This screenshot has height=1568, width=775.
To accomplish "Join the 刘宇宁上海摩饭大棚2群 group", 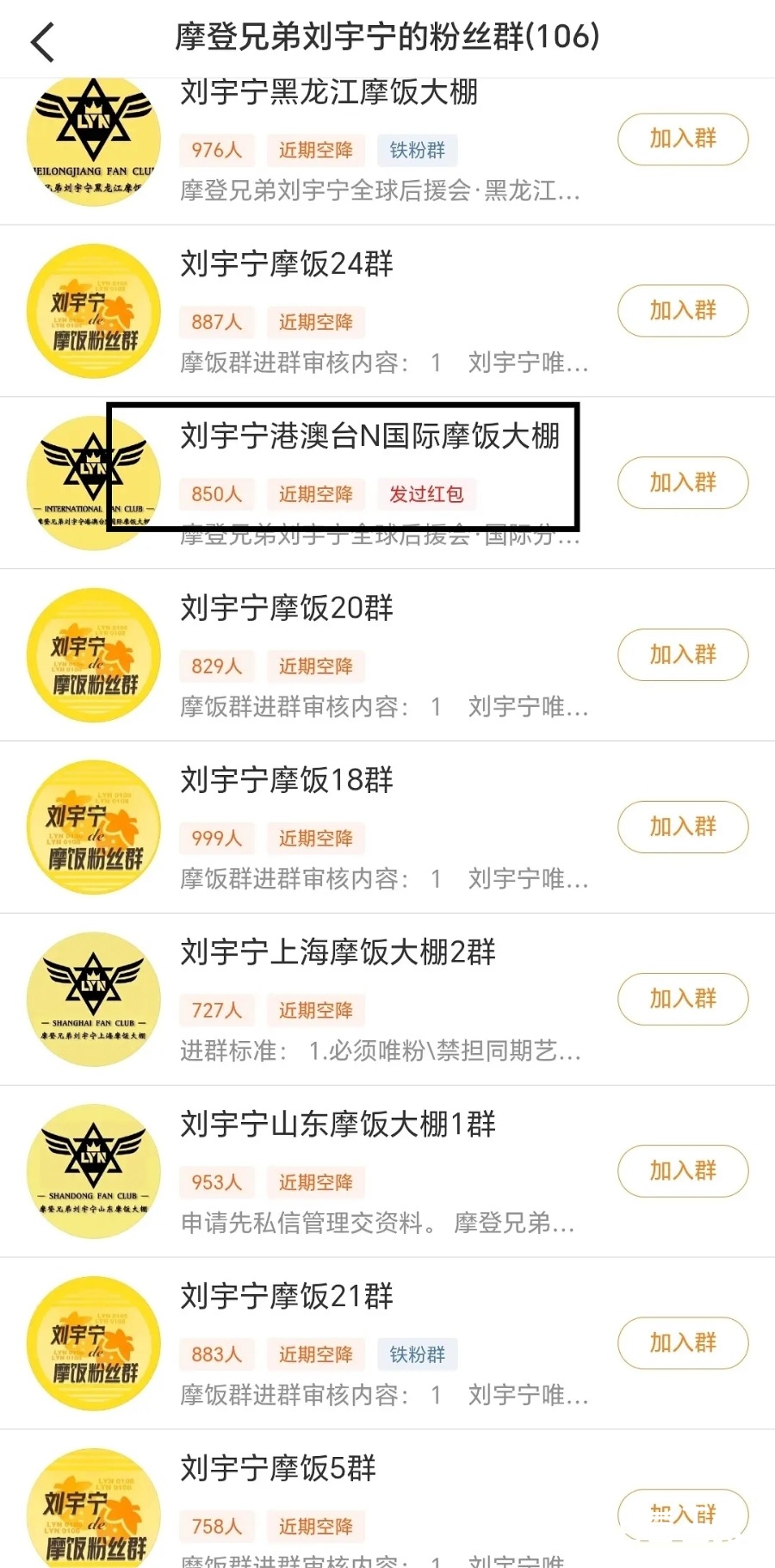I will [683, 999].
